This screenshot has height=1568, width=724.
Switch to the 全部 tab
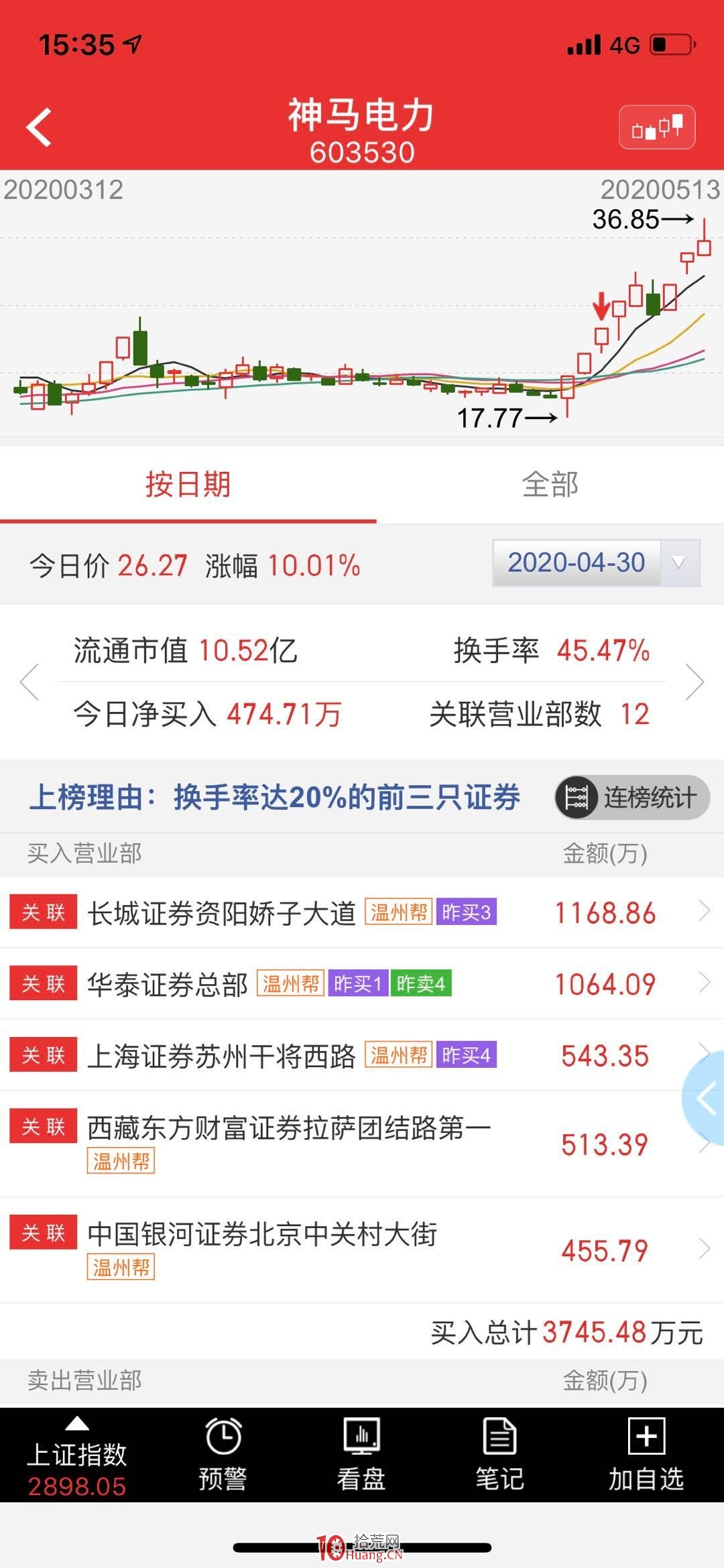(550, 484)
